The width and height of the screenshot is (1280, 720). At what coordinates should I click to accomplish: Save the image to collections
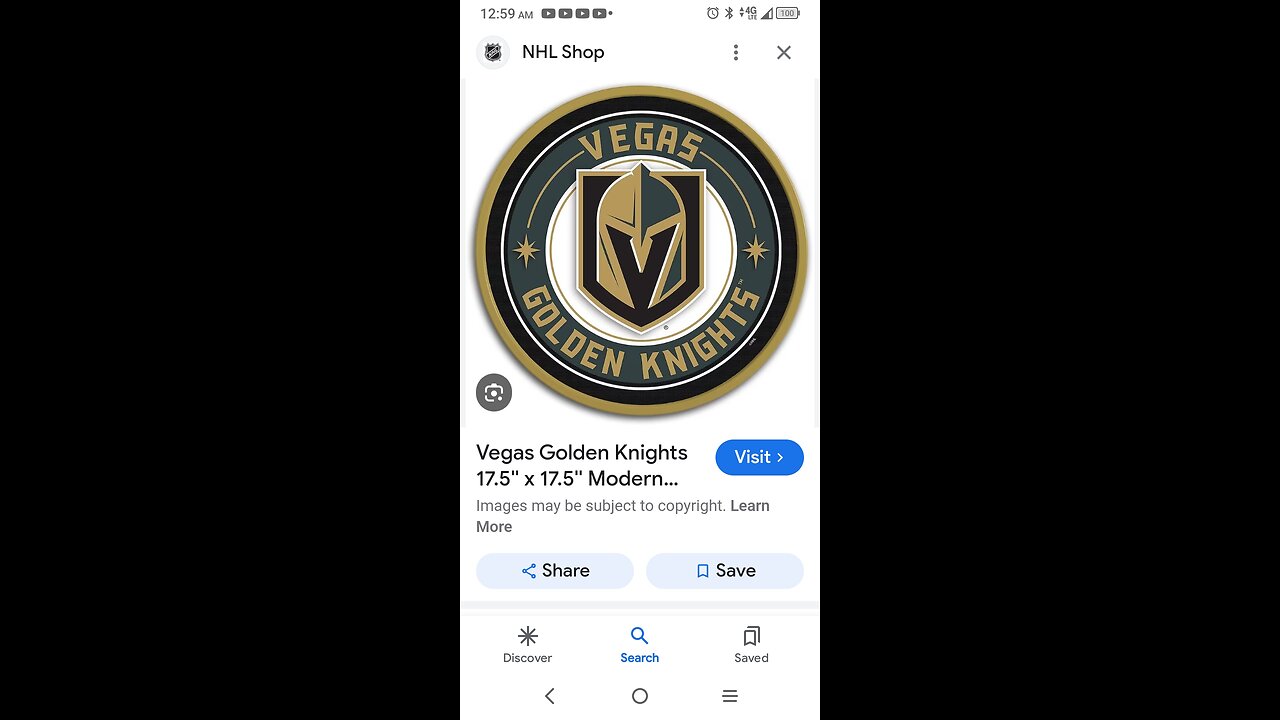[x=725, y=571]
